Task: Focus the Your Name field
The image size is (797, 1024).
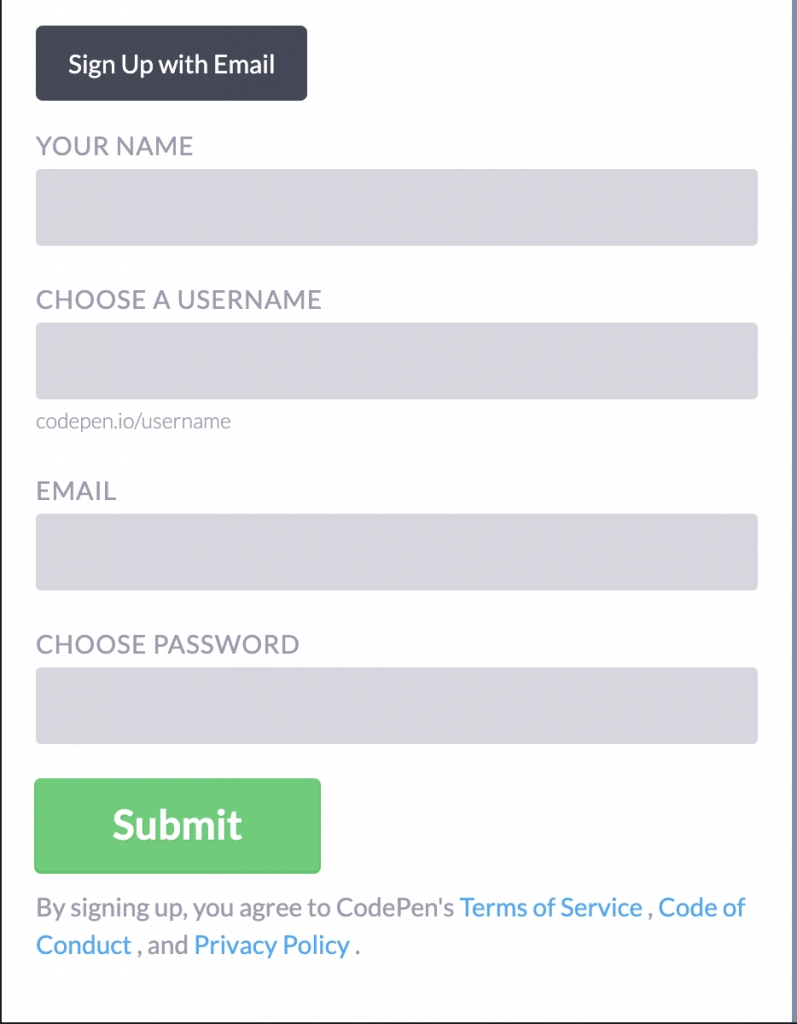Action: click(396, 207)
